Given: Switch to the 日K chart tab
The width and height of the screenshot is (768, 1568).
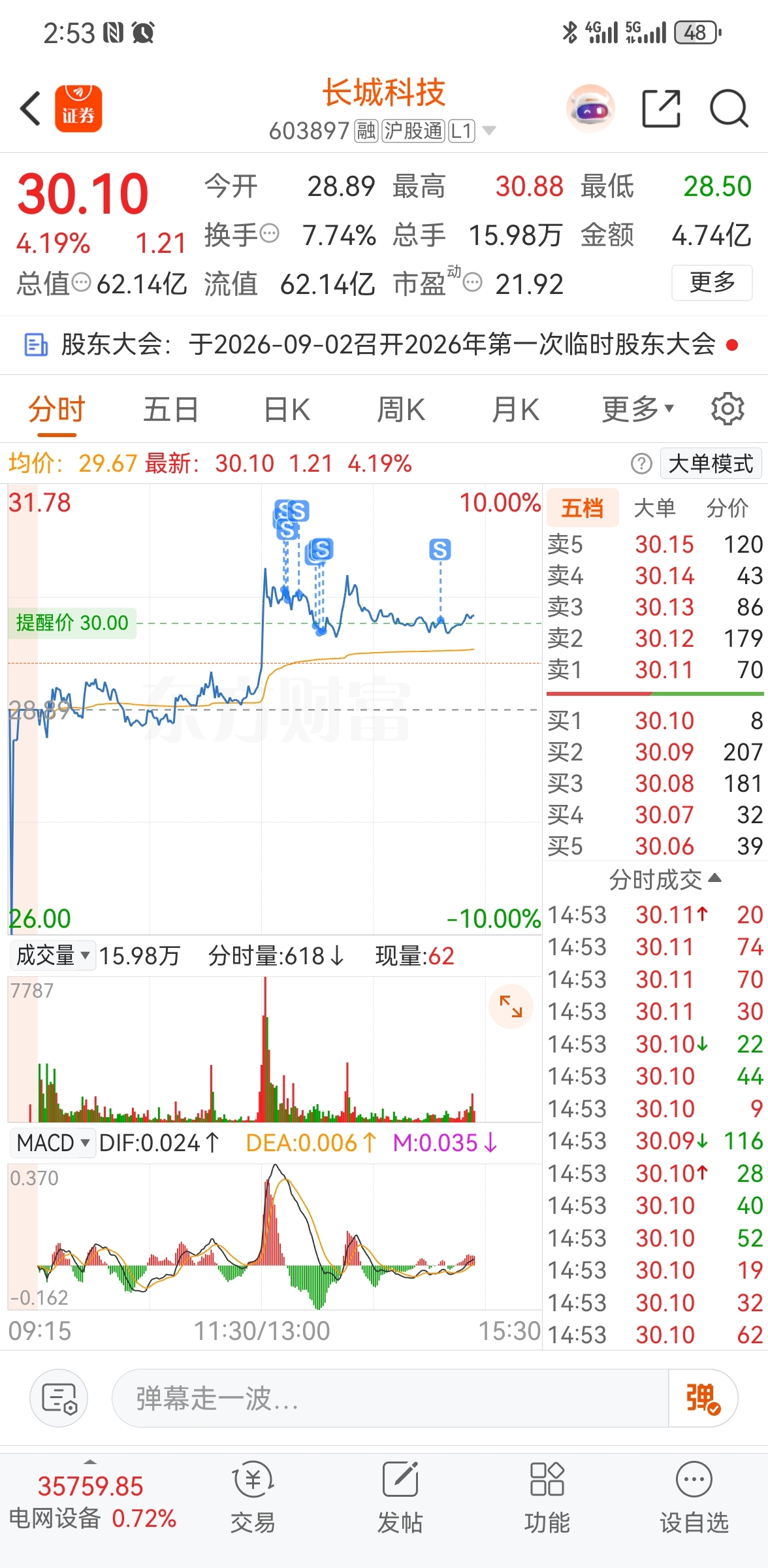Looking at the screenshot, I should (x=287, y=410).
